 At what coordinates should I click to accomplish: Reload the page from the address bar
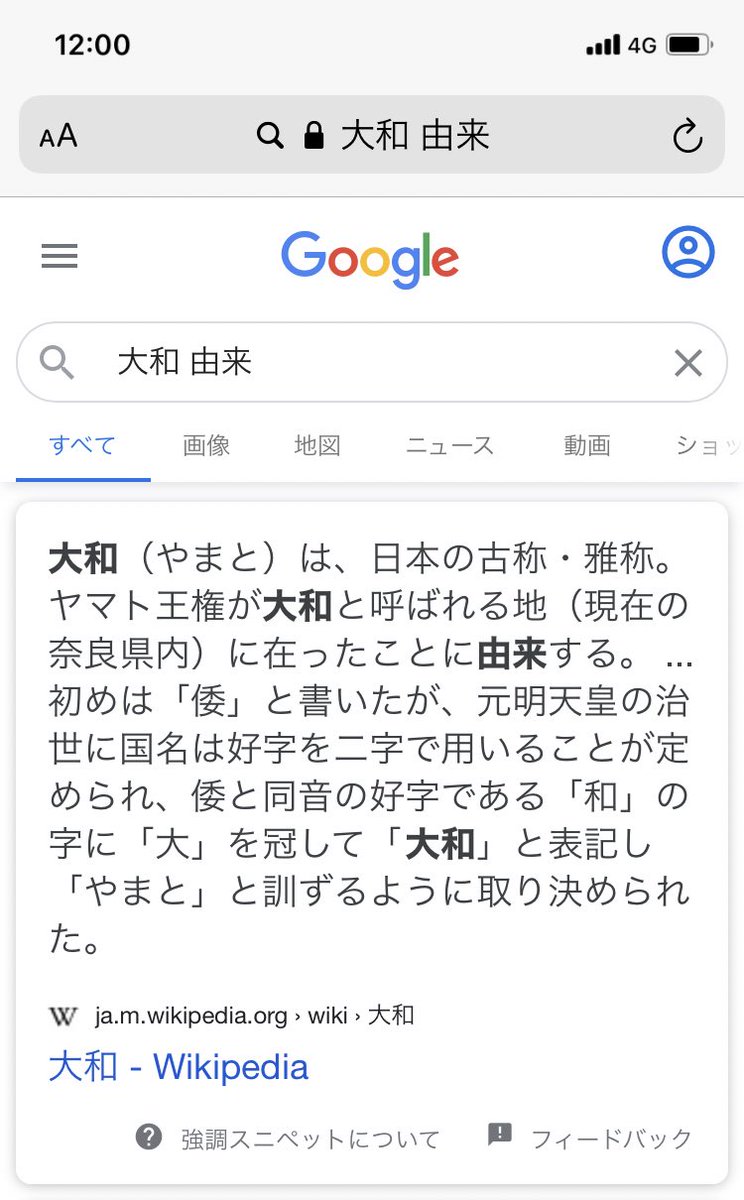[x=687, y=136]
